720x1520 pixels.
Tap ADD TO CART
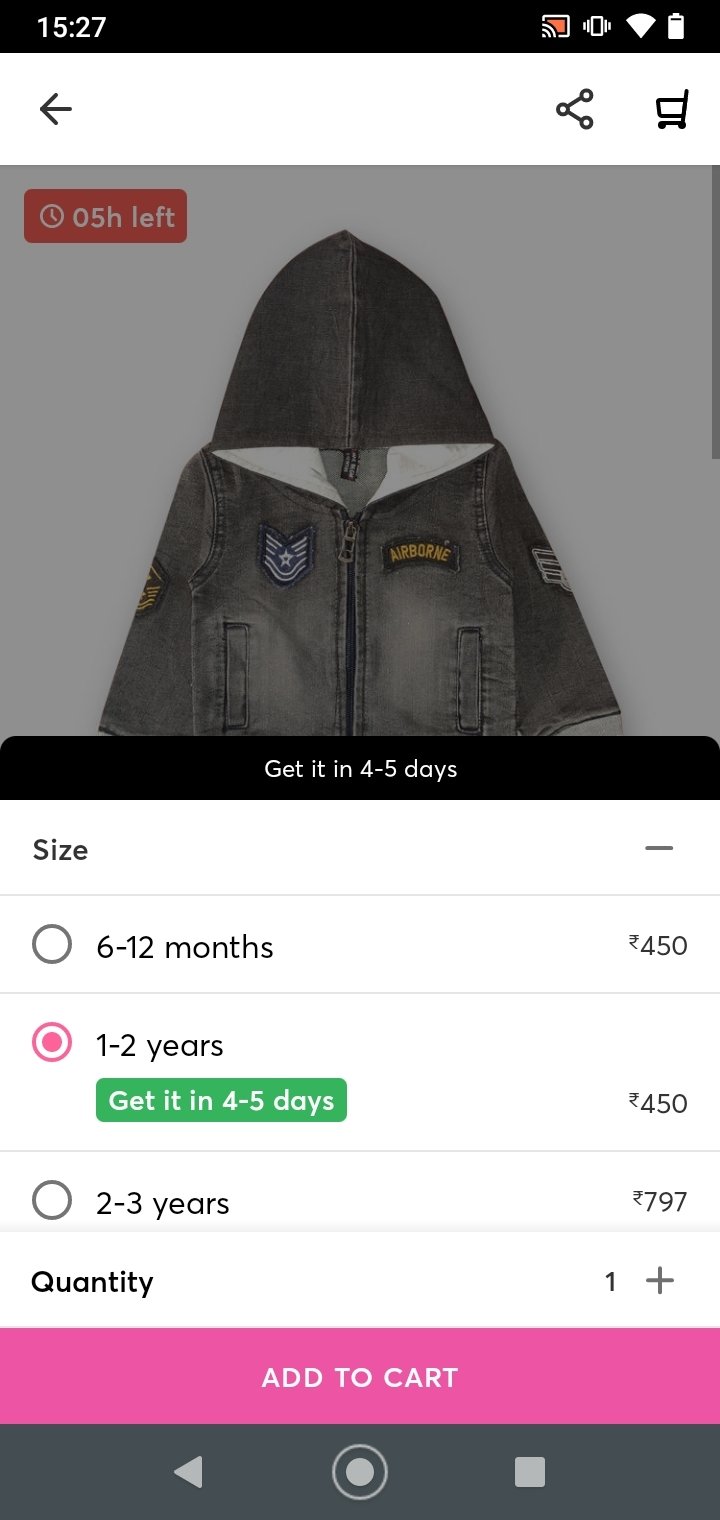360,1376
